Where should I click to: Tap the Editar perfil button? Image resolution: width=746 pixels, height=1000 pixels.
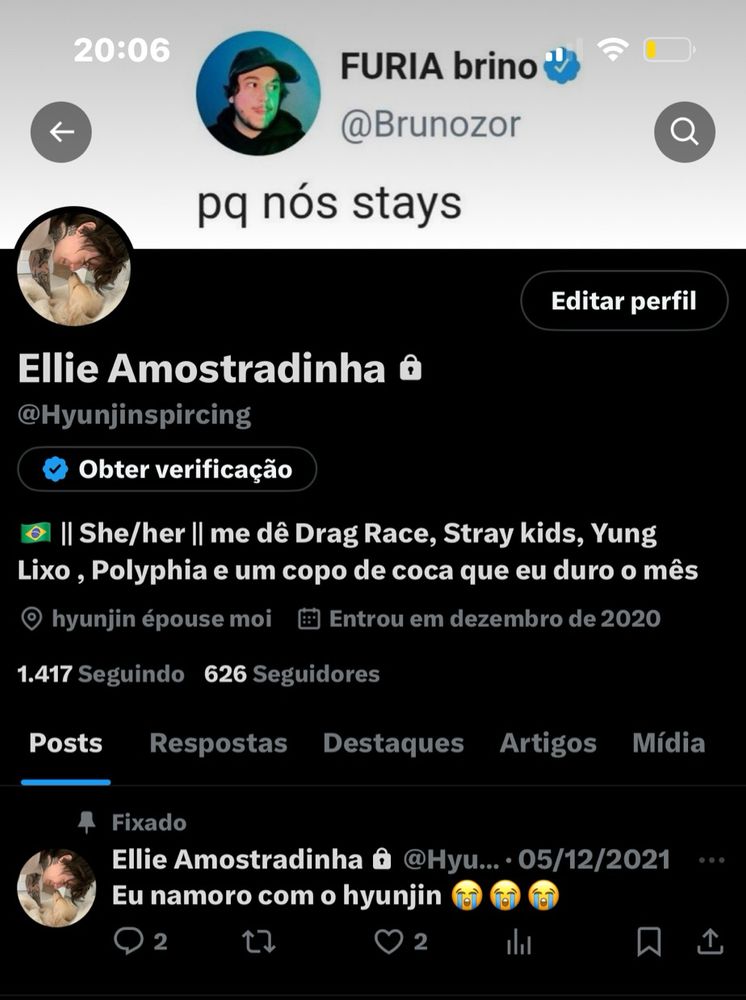click(623, 301)
